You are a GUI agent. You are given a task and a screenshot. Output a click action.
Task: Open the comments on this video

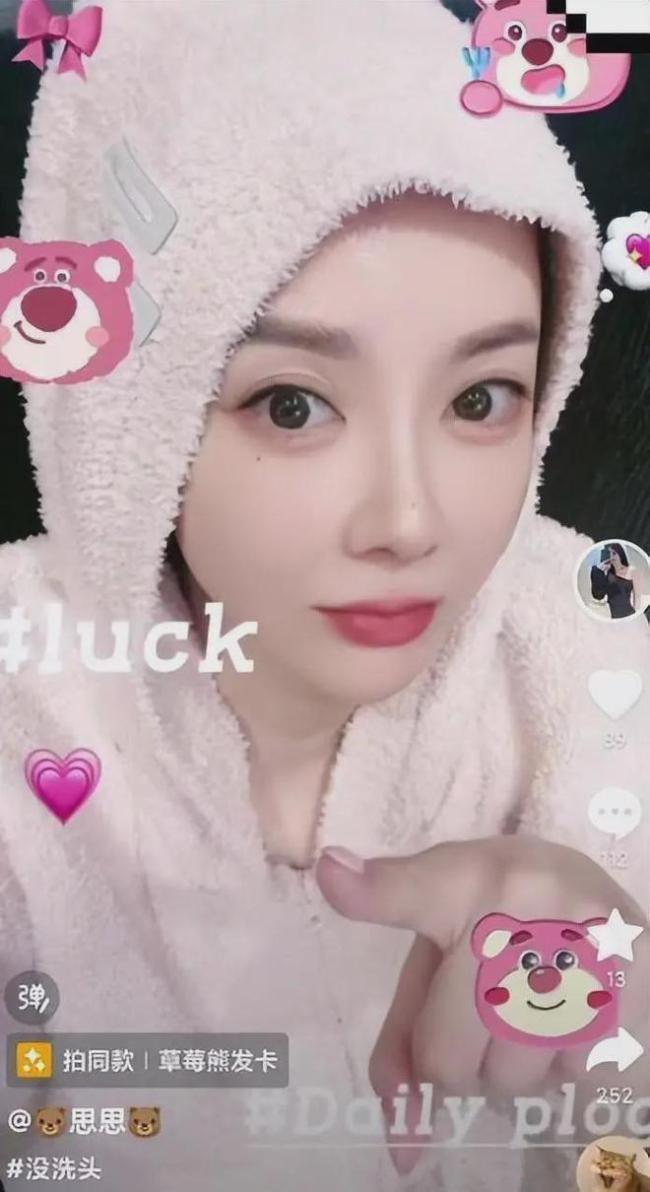(x=613, y=812)
